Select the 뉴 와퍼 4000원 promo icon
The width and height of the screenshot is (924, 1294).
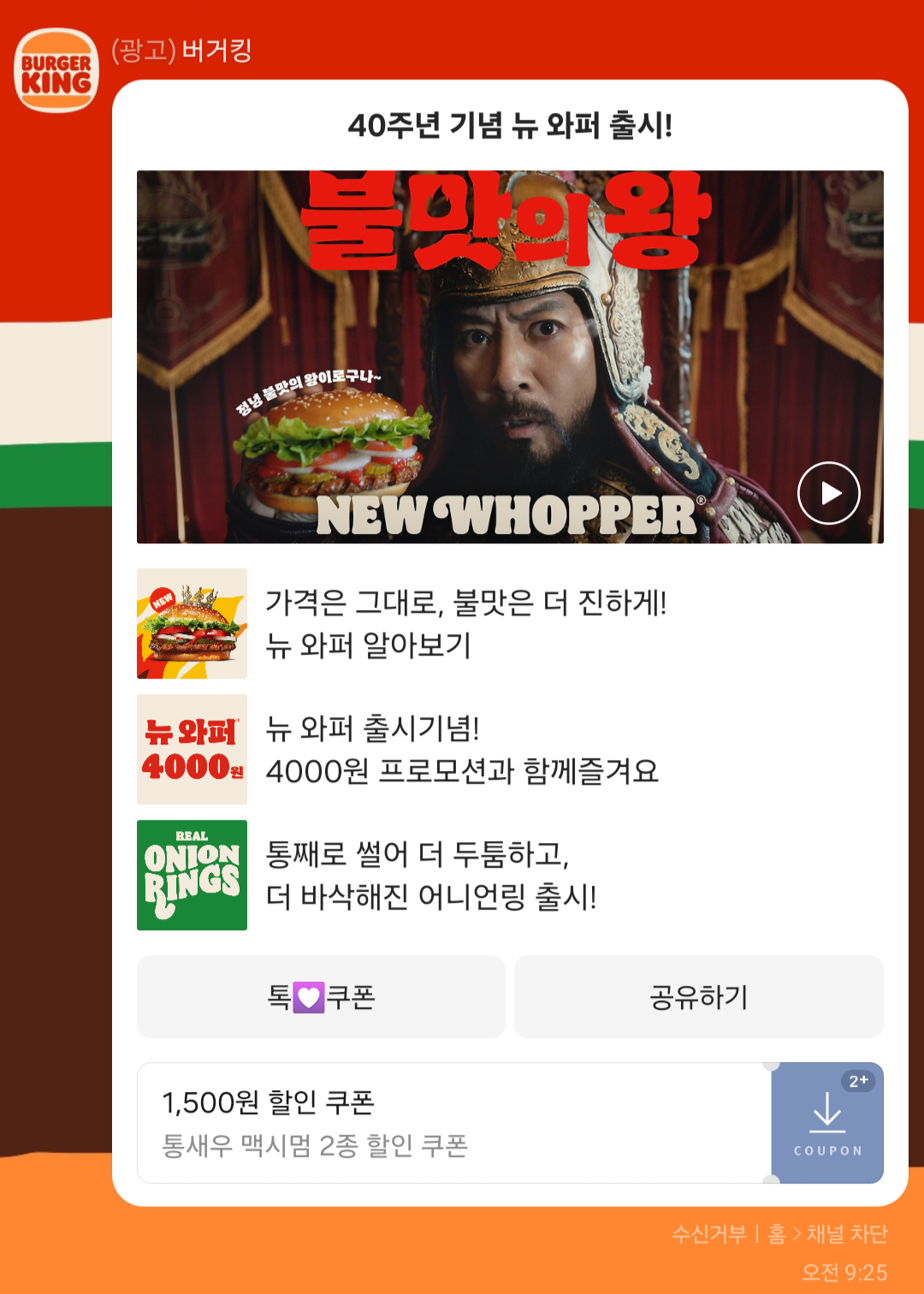(x=191, y=748)
